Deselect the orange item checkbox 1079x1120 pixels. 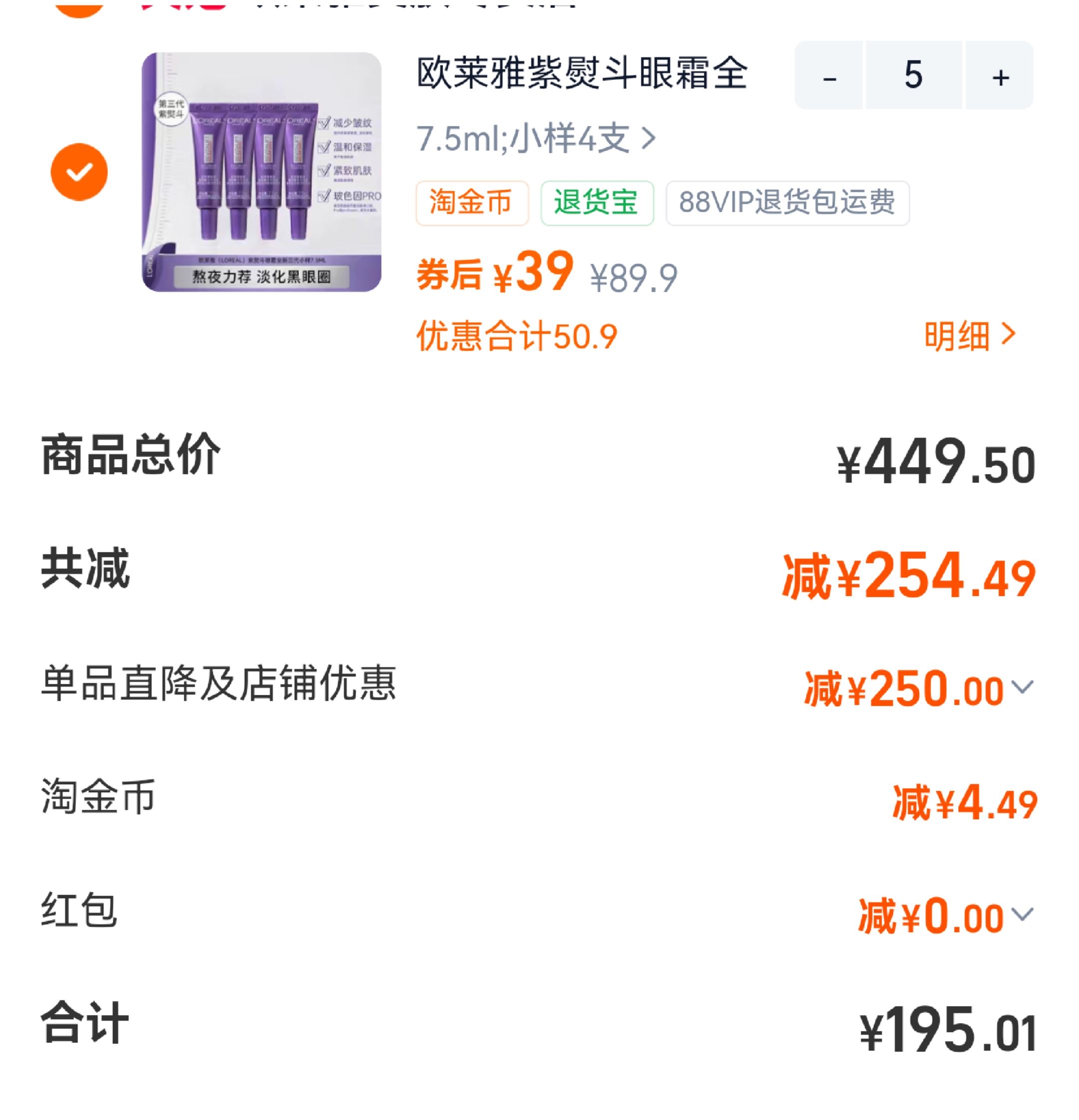click(80, 171)
